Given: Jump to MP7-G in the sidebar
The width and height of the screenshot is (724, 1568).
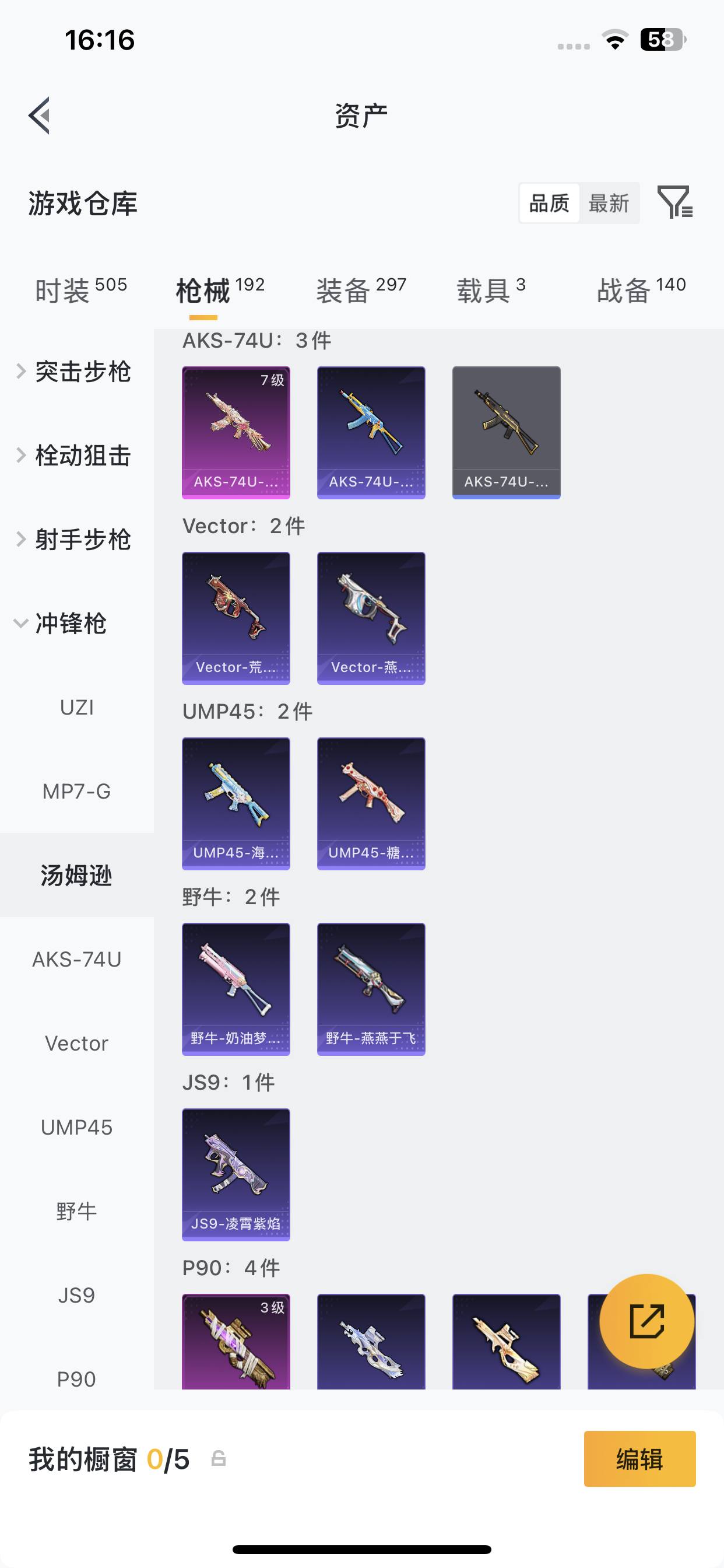Looking at the screenshot, I should tap(77, 792).
